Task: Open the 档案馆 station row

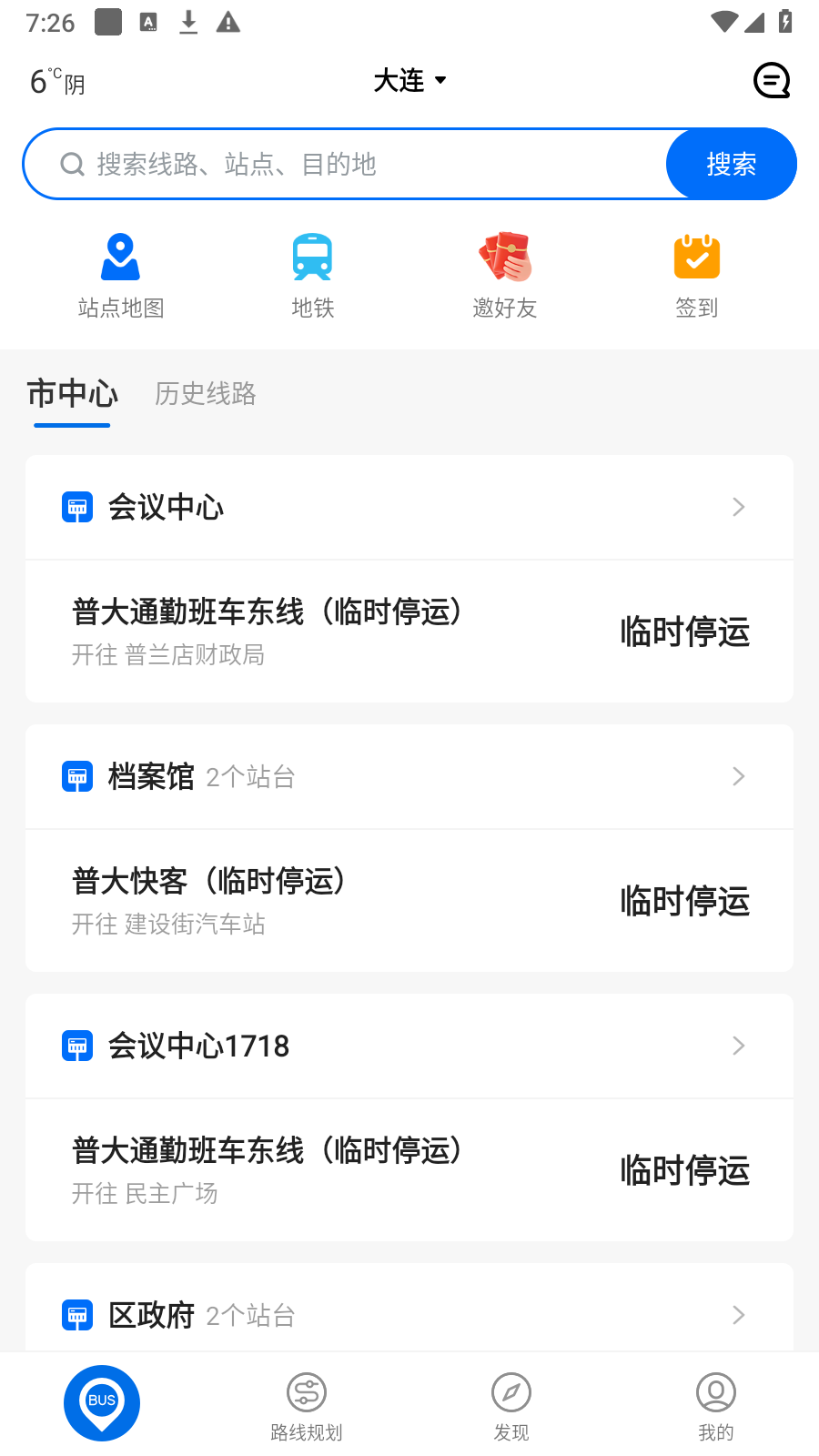Action: pos(409,776)
